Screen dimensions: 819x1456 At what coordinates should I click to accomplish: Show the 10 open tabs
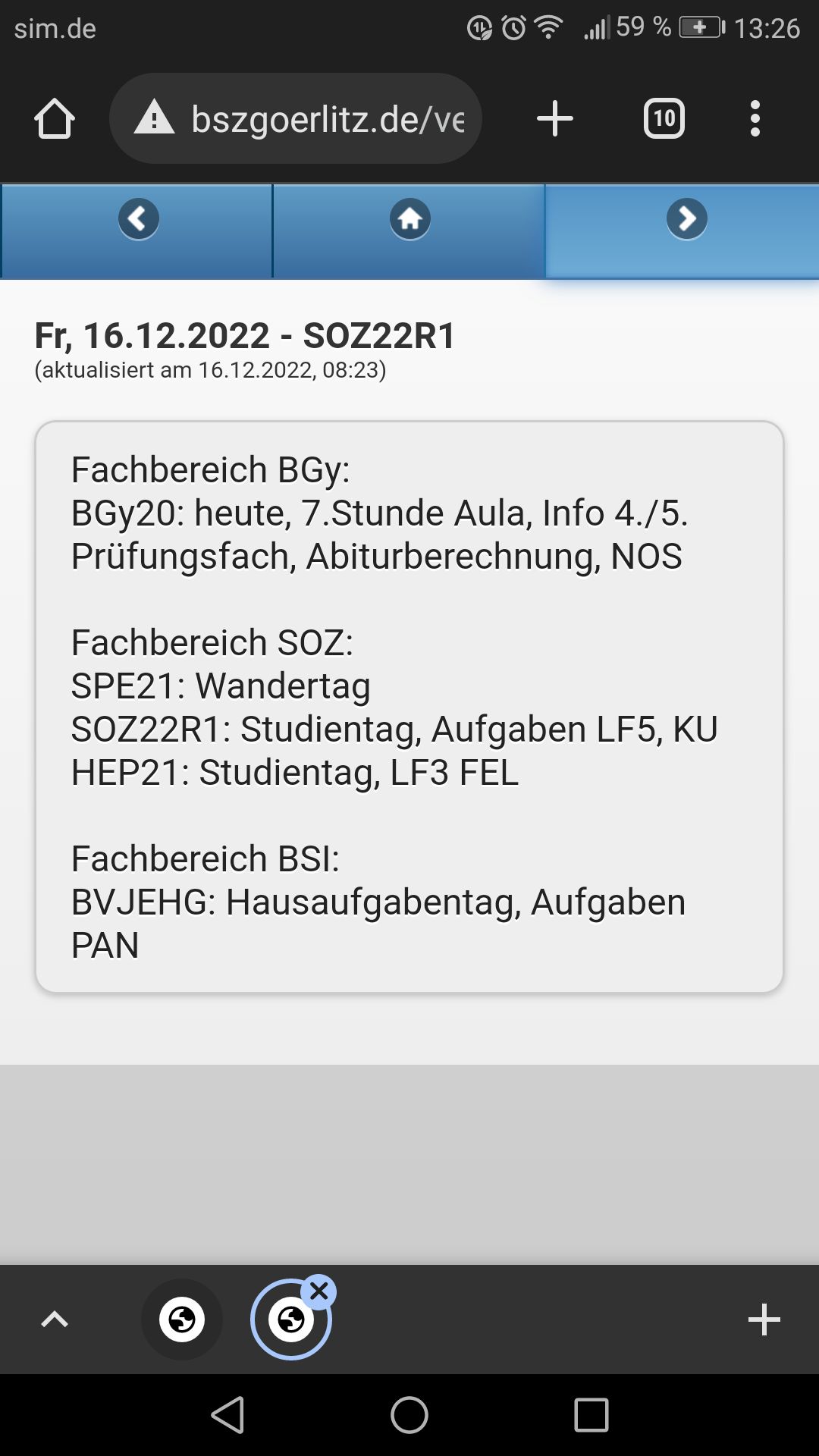[x=664, y=119]
